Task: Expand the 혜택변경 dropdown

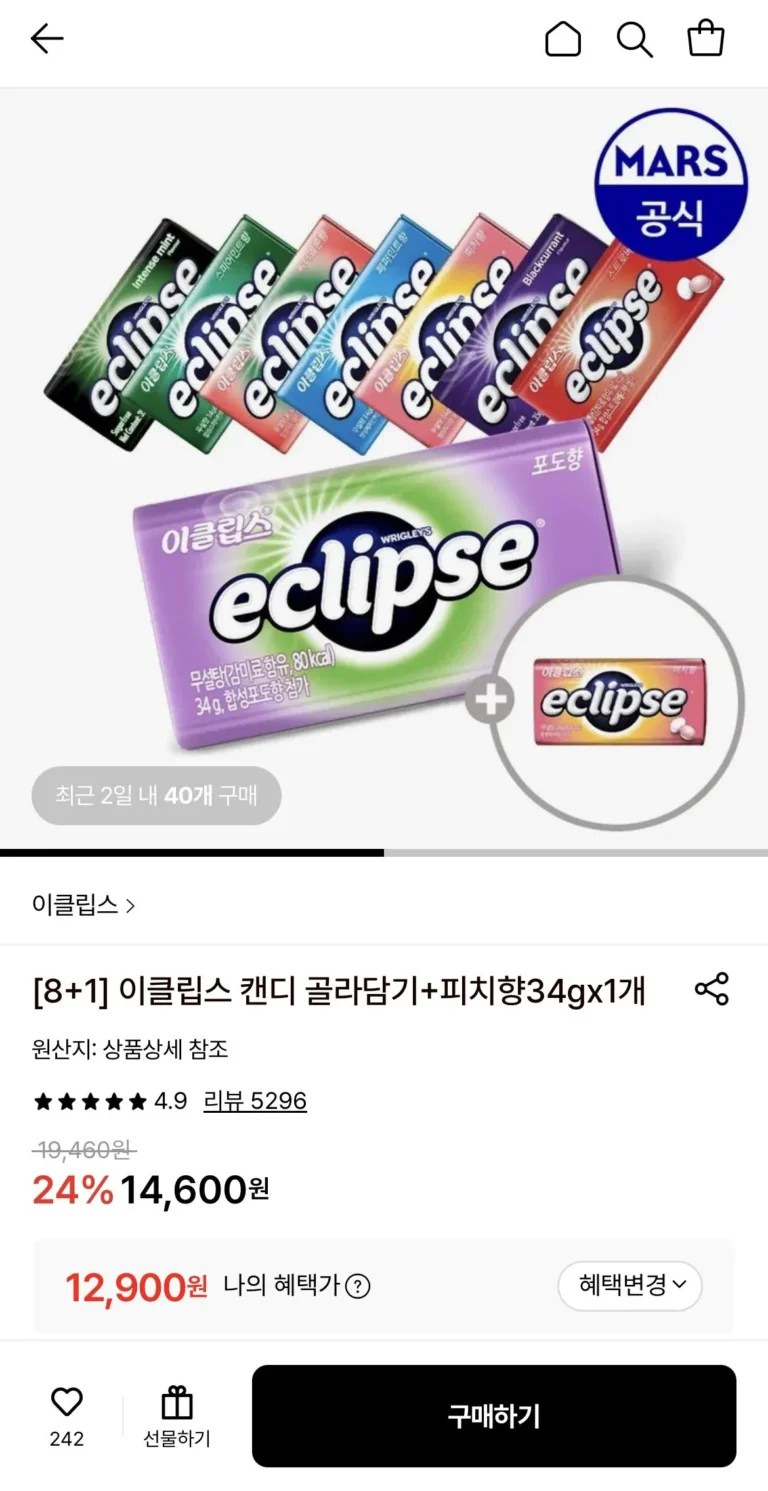Action: (x=630, y=1285)
